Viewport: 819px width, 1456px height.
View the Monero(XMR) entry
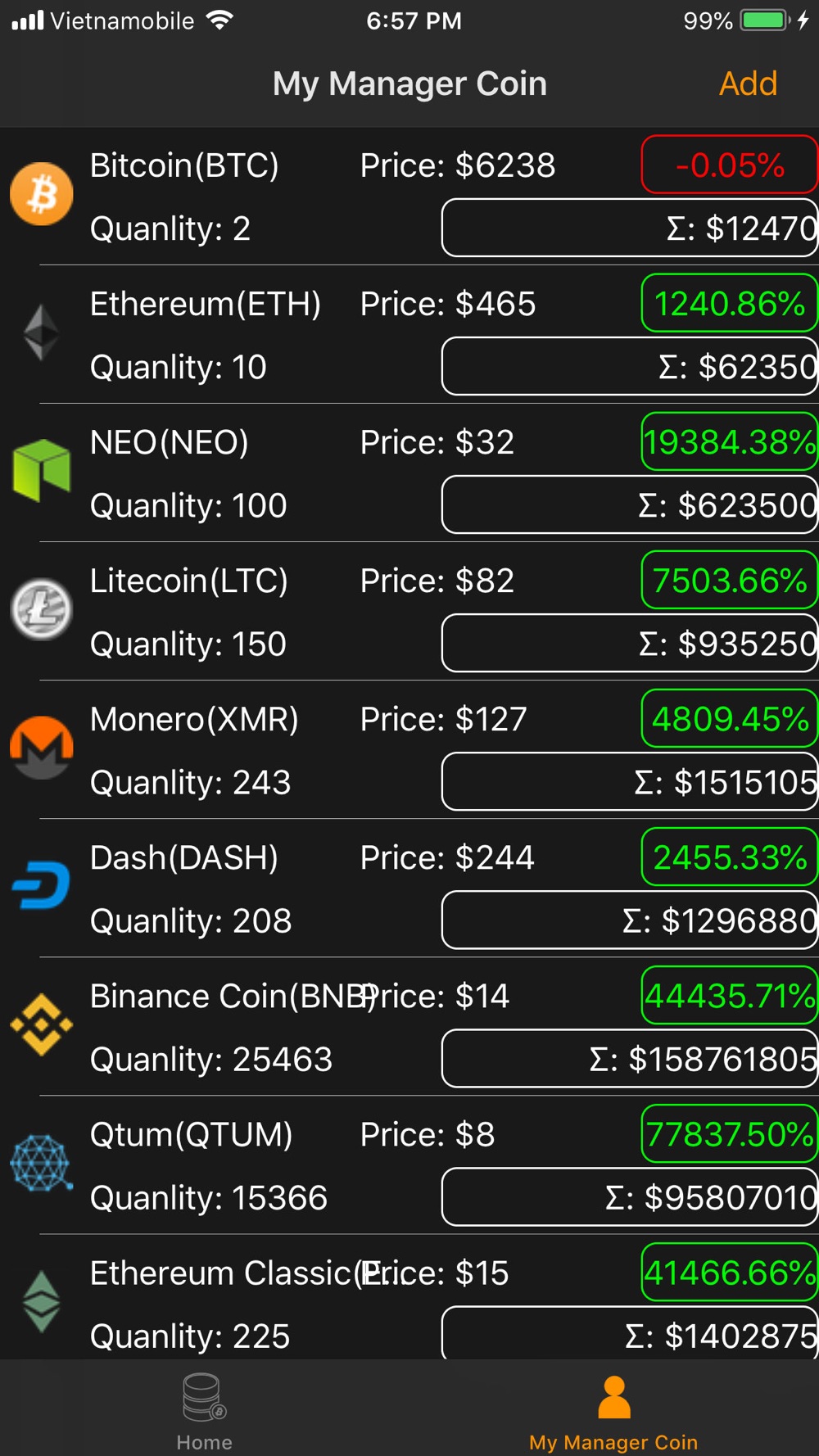click(x=409, y=749)
